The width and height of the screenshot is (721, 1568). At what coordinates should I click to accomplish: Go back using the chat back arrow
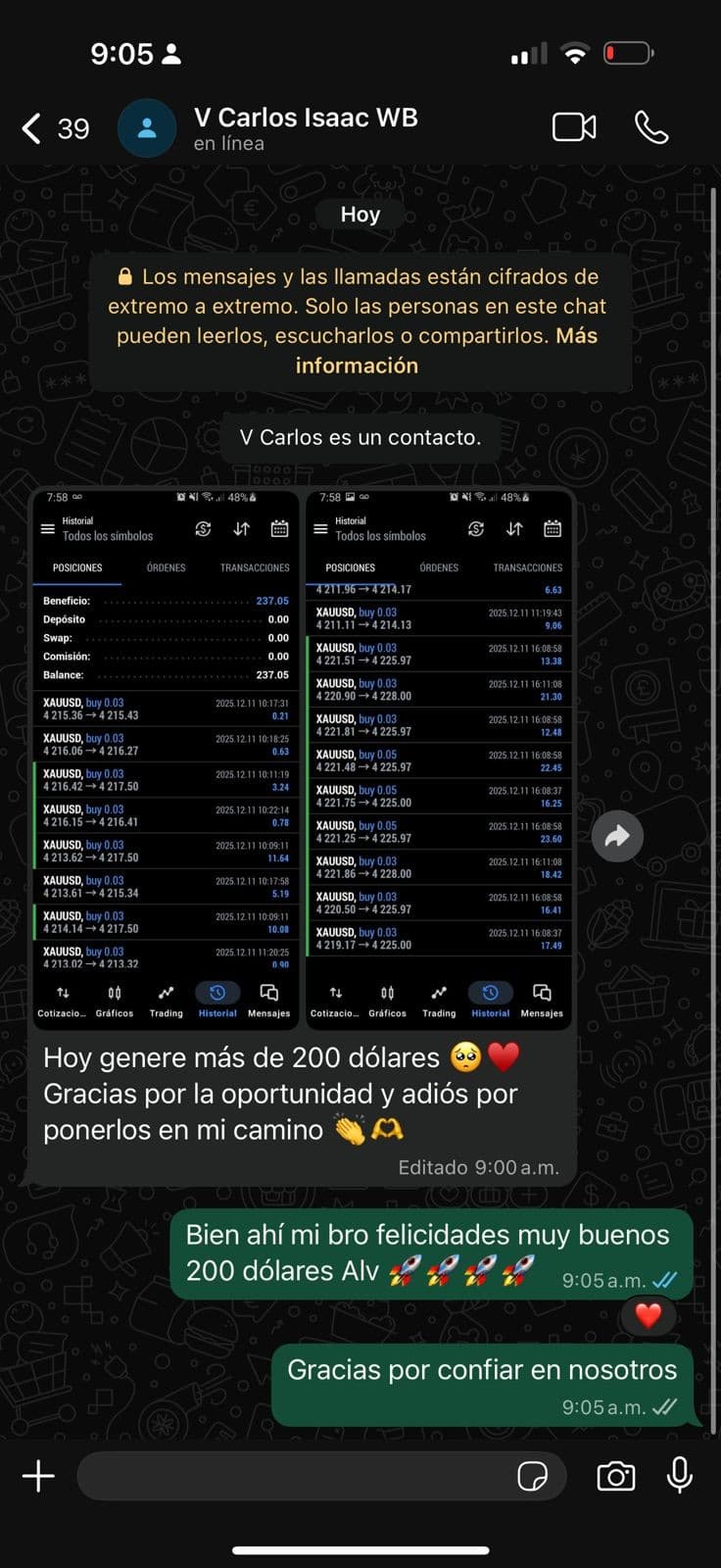(x=30, y=127)
